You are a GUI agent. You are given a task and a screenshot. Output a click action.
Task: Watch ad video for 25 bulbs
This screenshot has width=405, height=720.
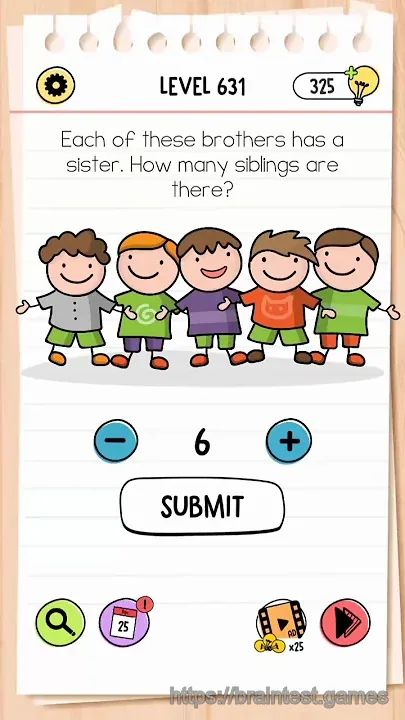281,625
